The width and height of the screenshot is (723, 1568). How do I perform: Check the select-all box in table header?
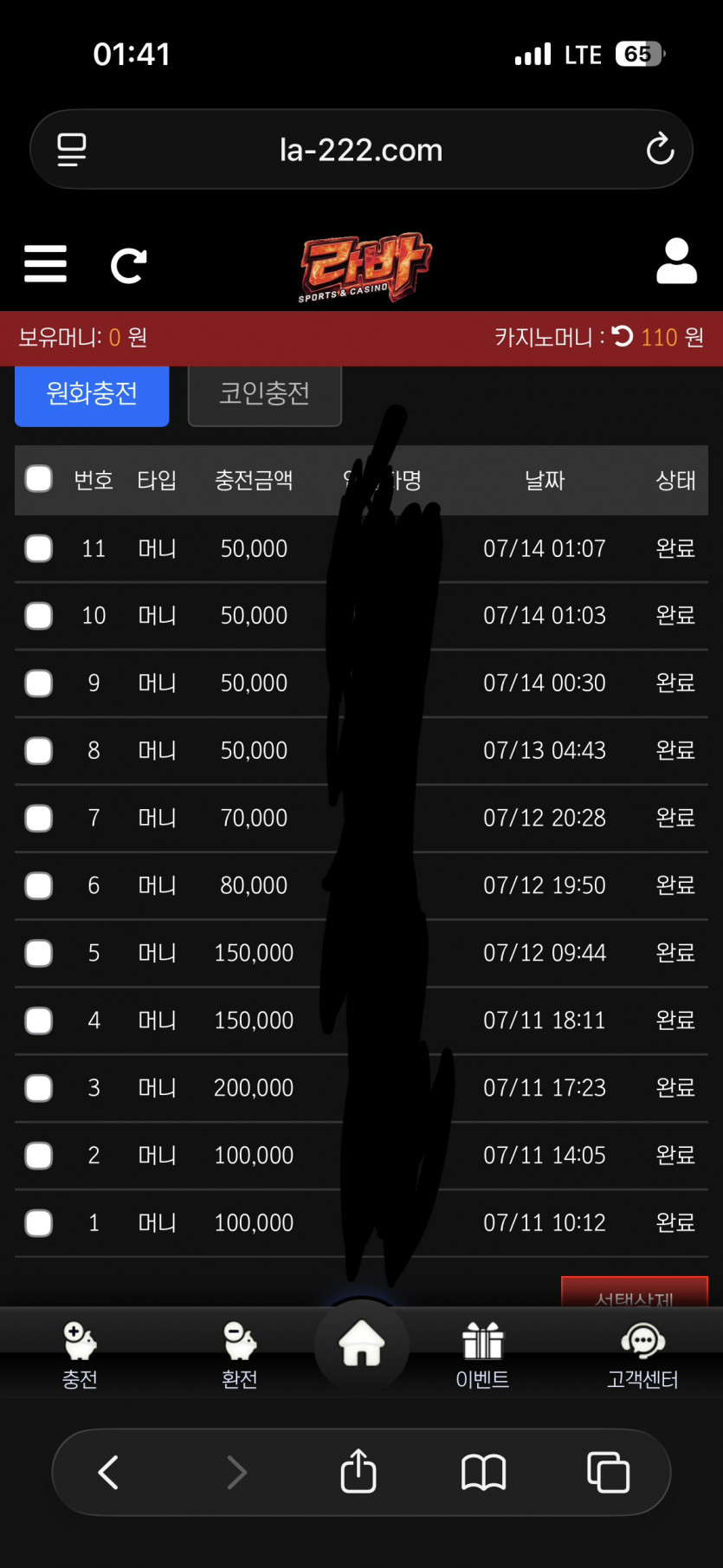pyautogui.click(x=39, y=479)
